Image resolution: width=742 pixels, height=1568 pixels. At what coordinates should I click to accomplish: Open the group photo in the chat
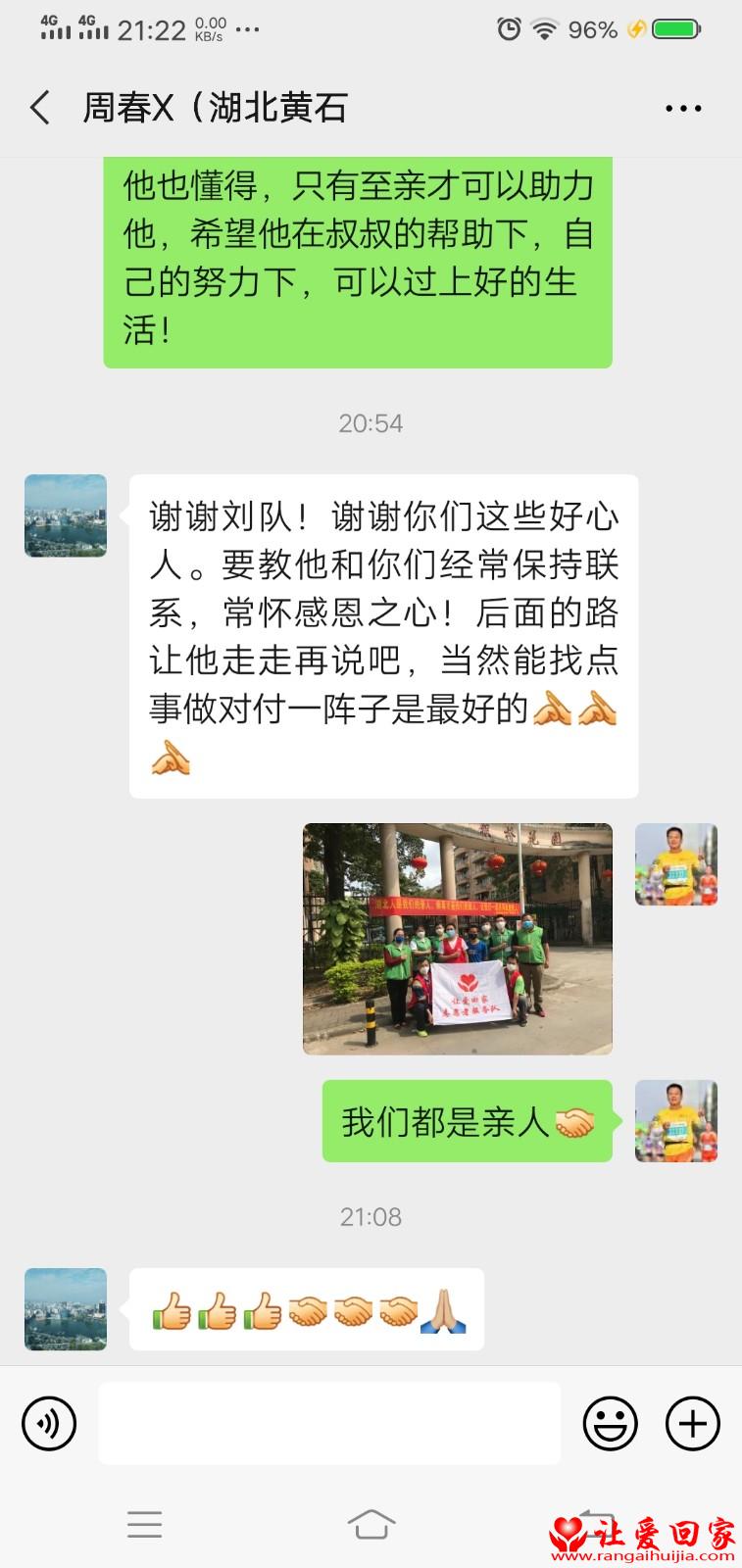click(457, 939)
